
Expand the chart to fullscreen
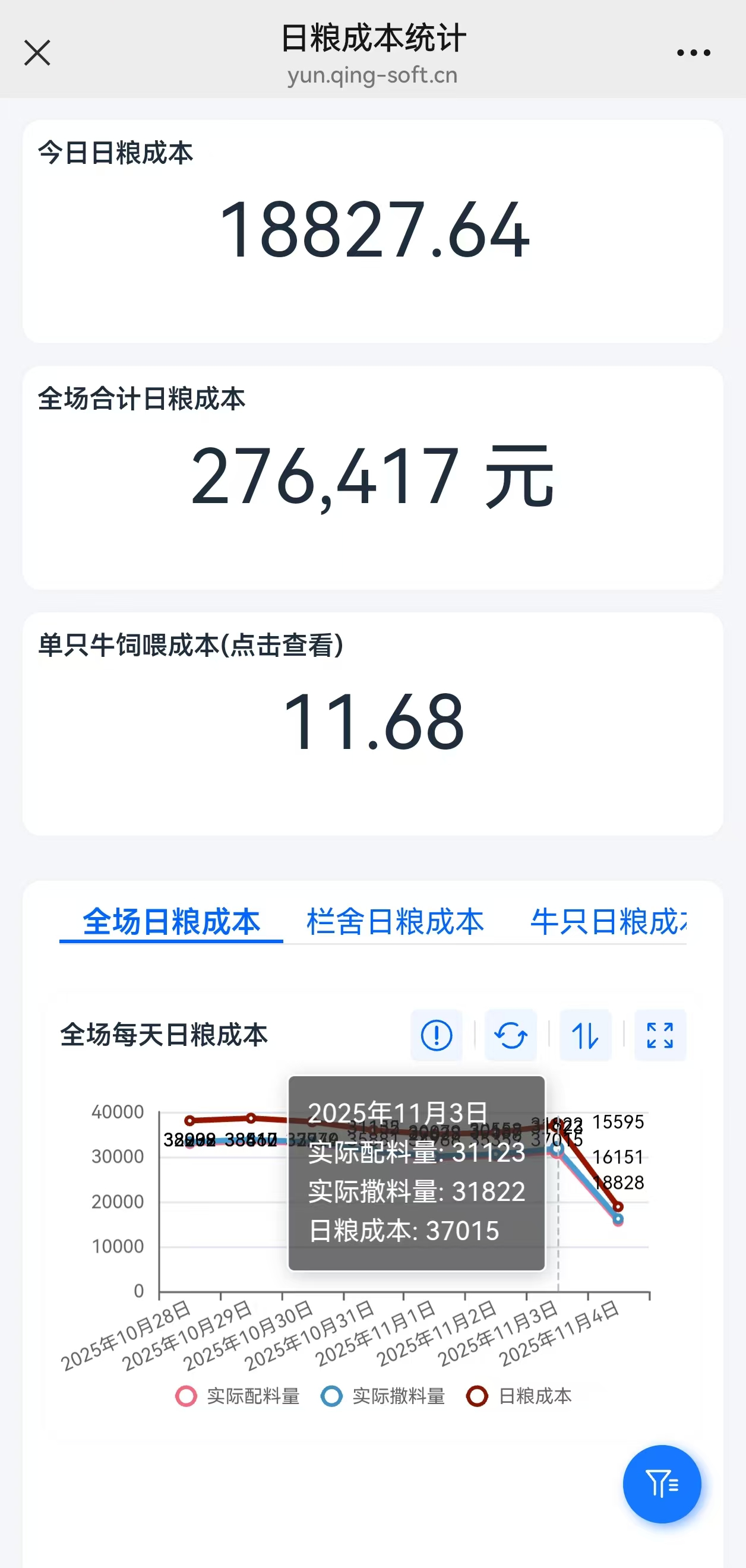(660, 1035)
